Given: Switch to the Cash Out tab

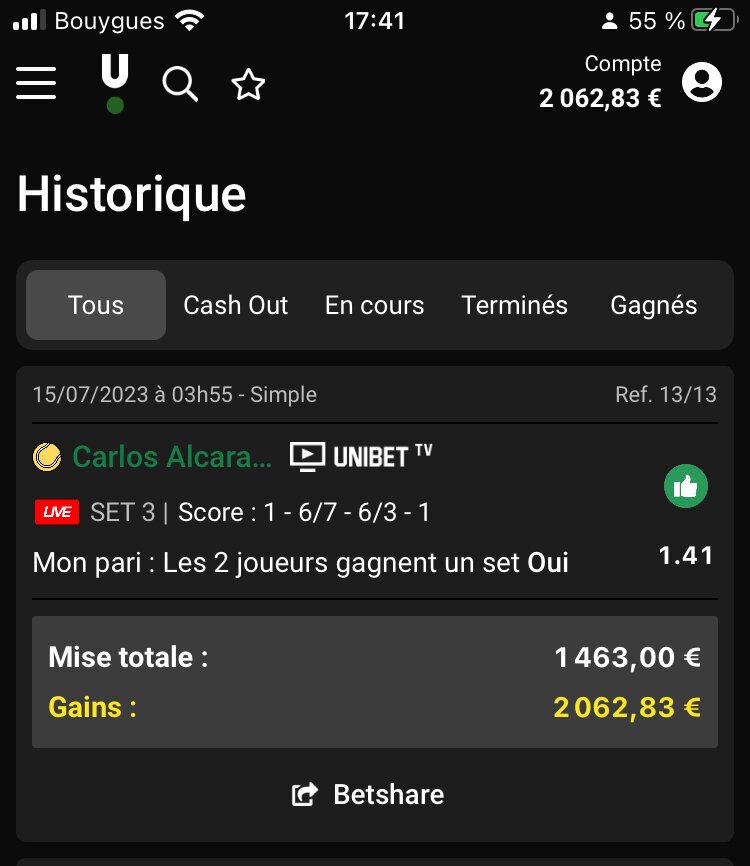Looking at the screenshot, I should 235,305.
